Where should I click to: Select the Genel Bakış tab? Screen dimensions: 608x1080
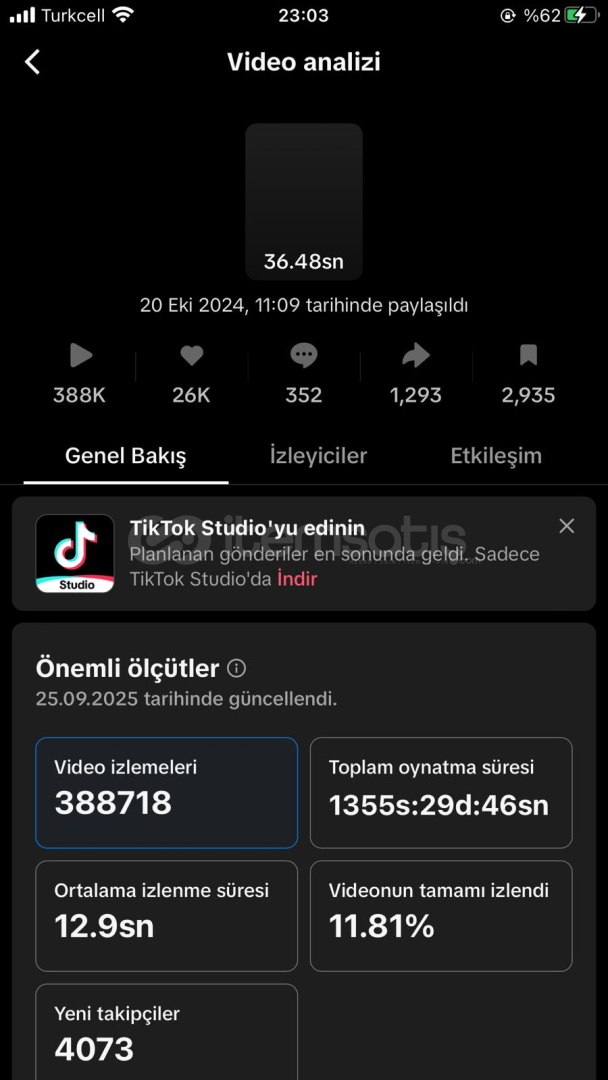(125, 456)
